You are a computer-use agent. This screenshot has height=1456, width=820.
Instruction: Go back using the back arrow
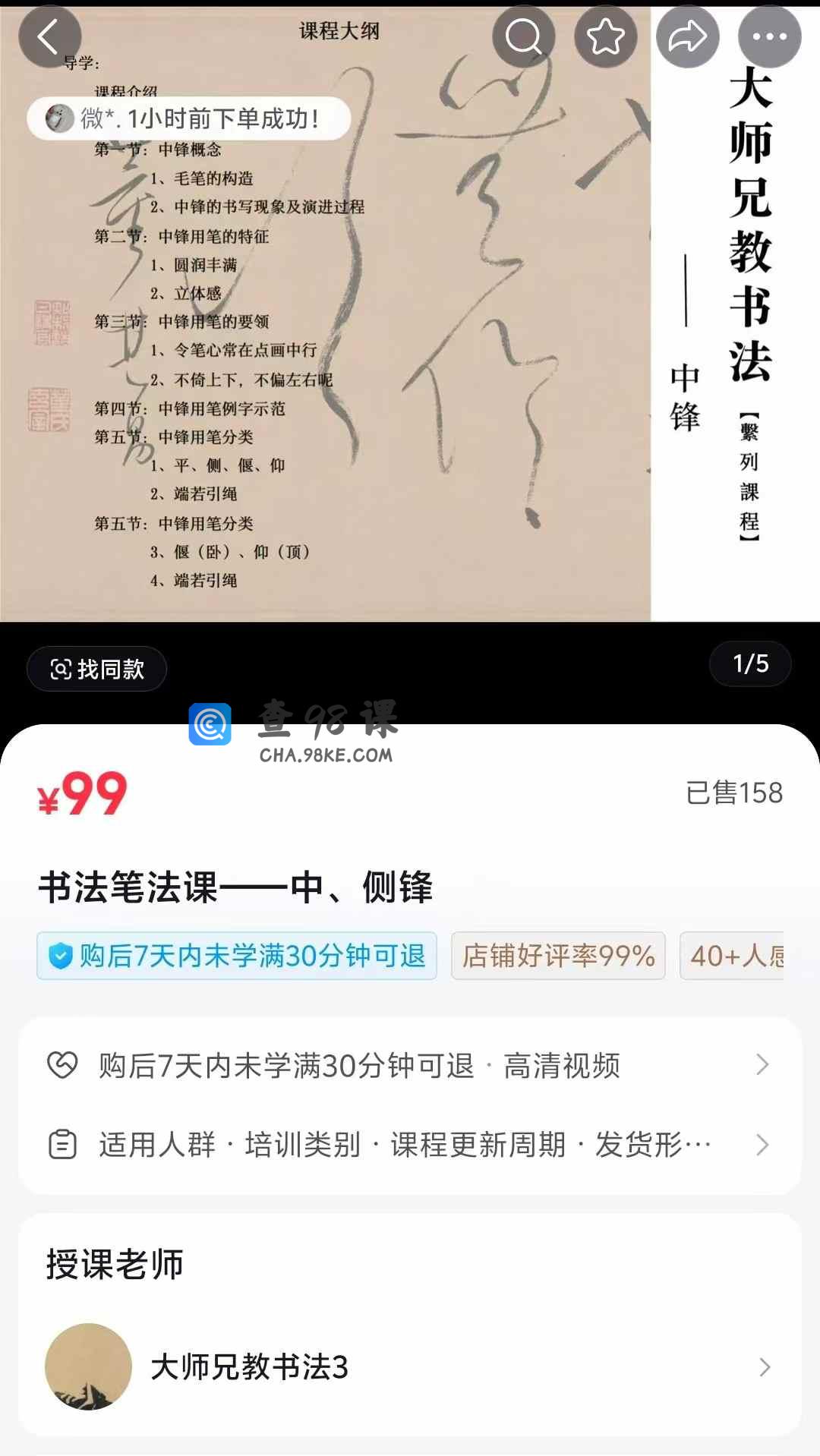click(x=49, y=36)
